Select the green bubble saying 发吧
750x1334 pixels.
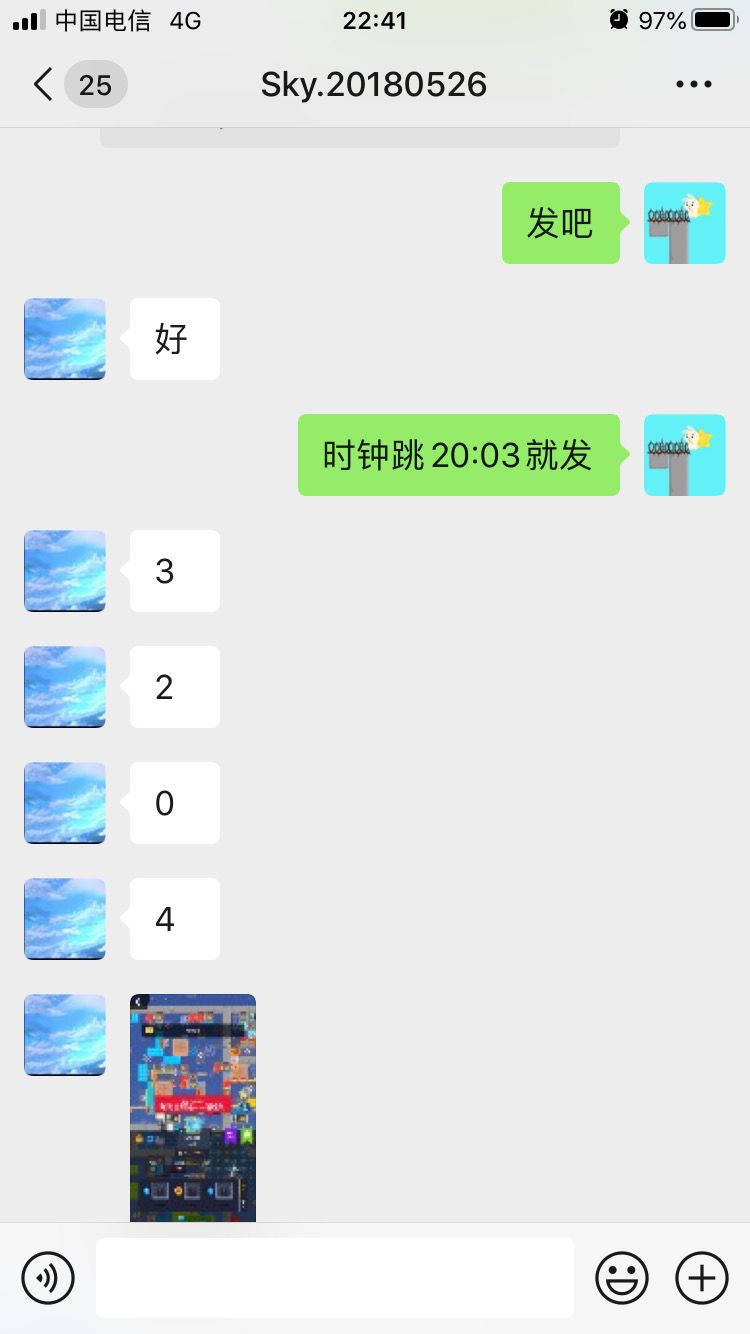561,223
